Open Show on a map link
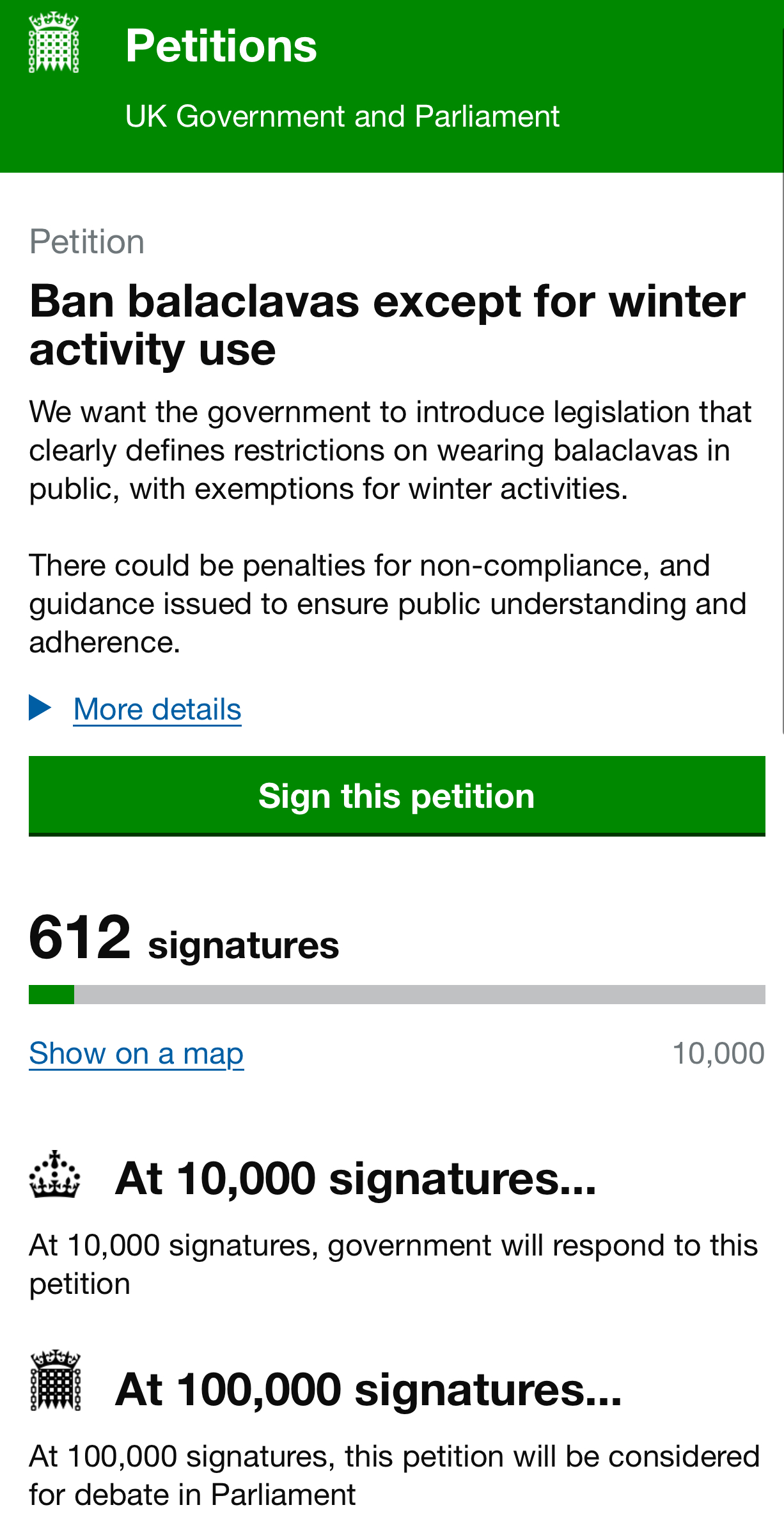 136,1053
